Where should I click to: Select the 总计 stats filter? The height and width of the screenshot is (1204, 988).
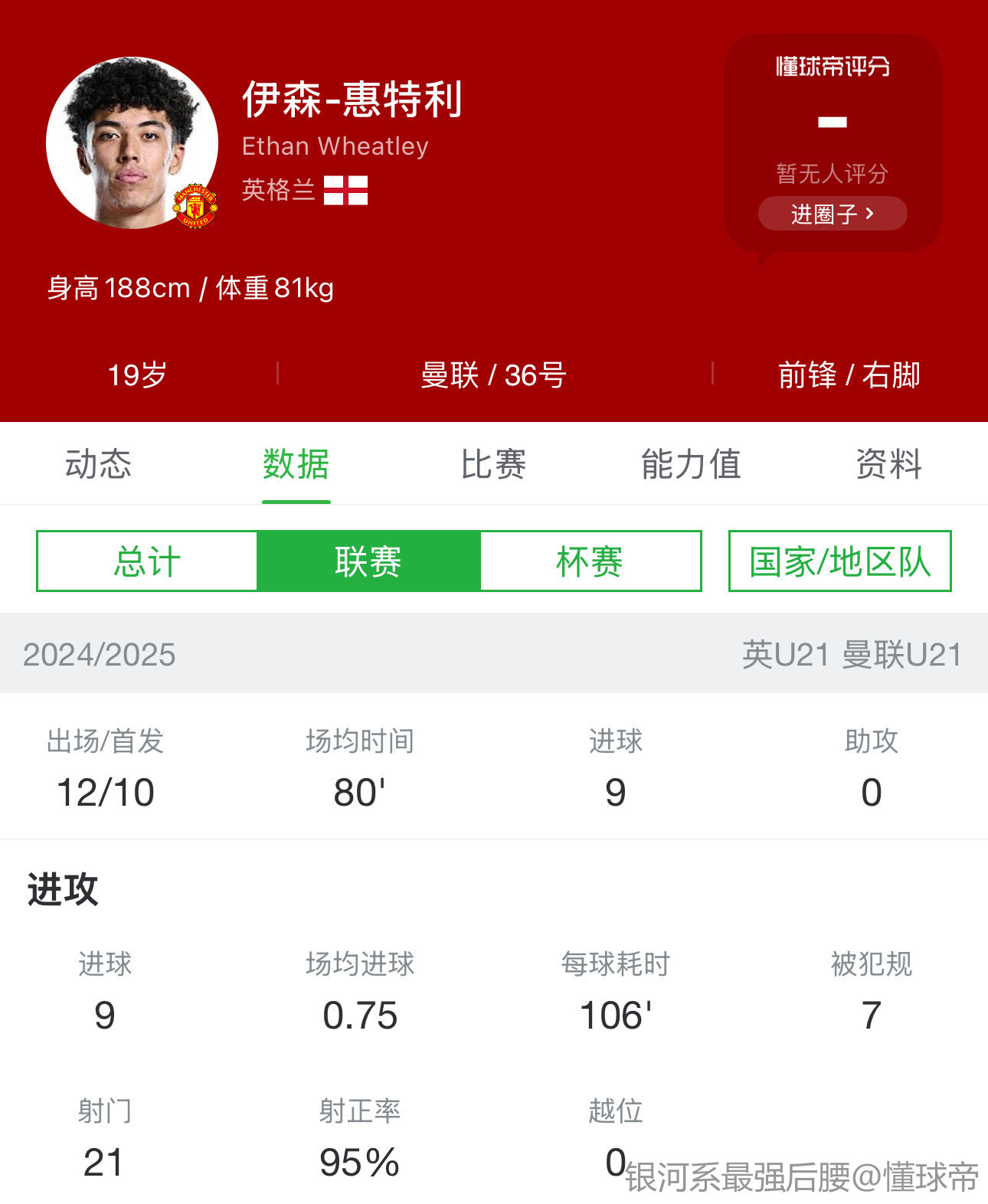[x=147, y=561]
